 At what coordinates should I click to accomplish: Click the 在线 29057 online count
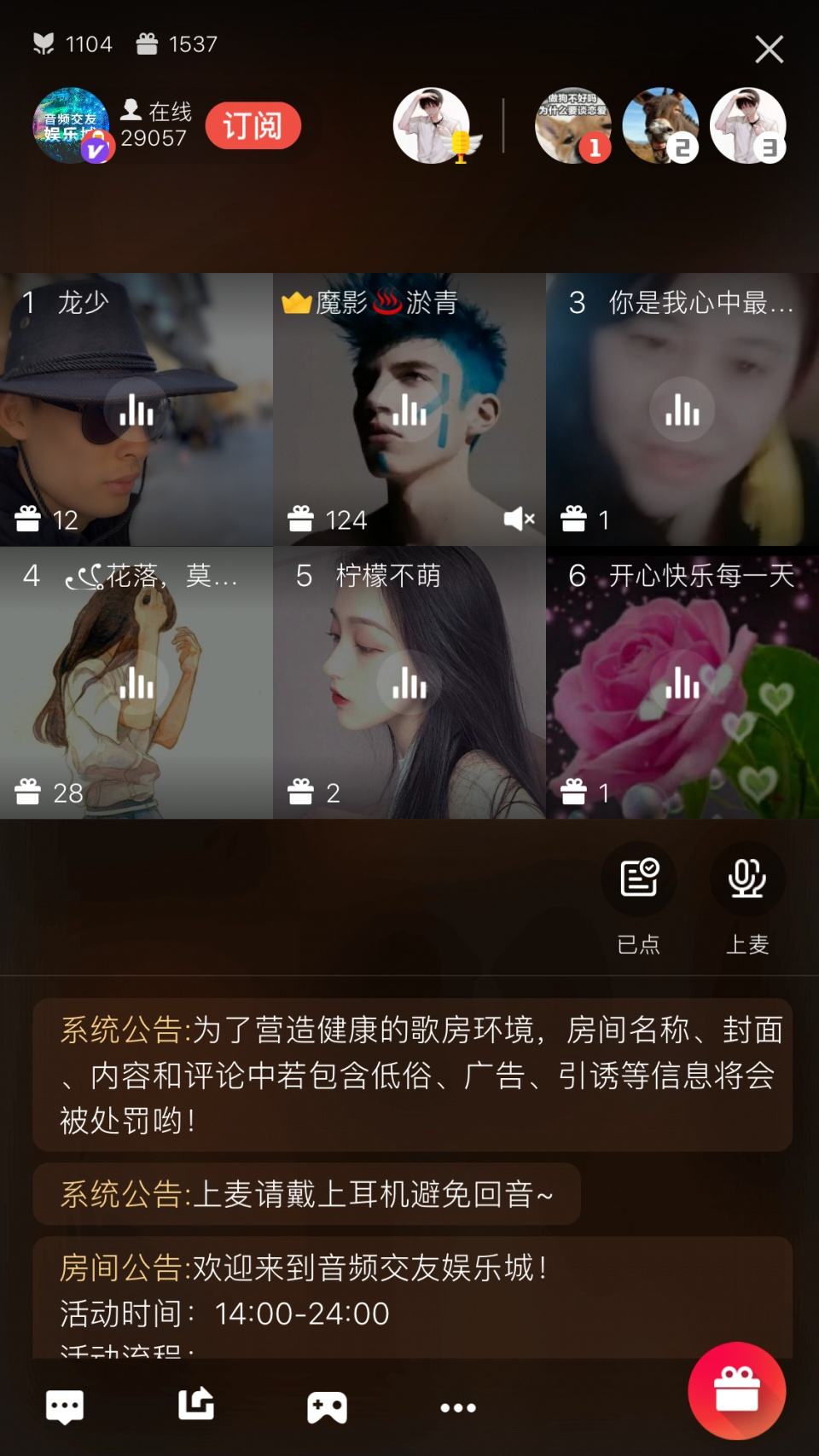click(x=160, y=125)
